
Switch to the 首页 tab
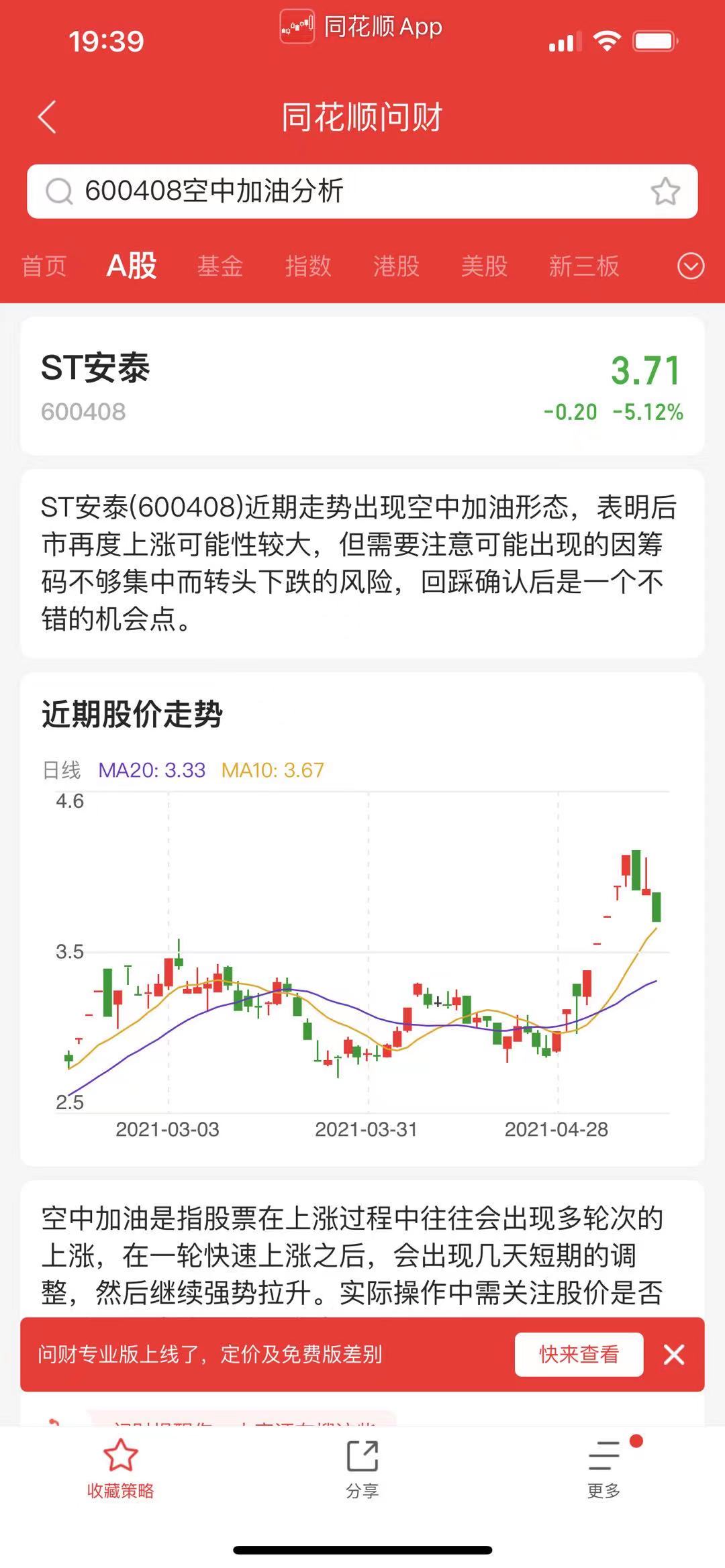pyautogui.click(x=44, y=266)
